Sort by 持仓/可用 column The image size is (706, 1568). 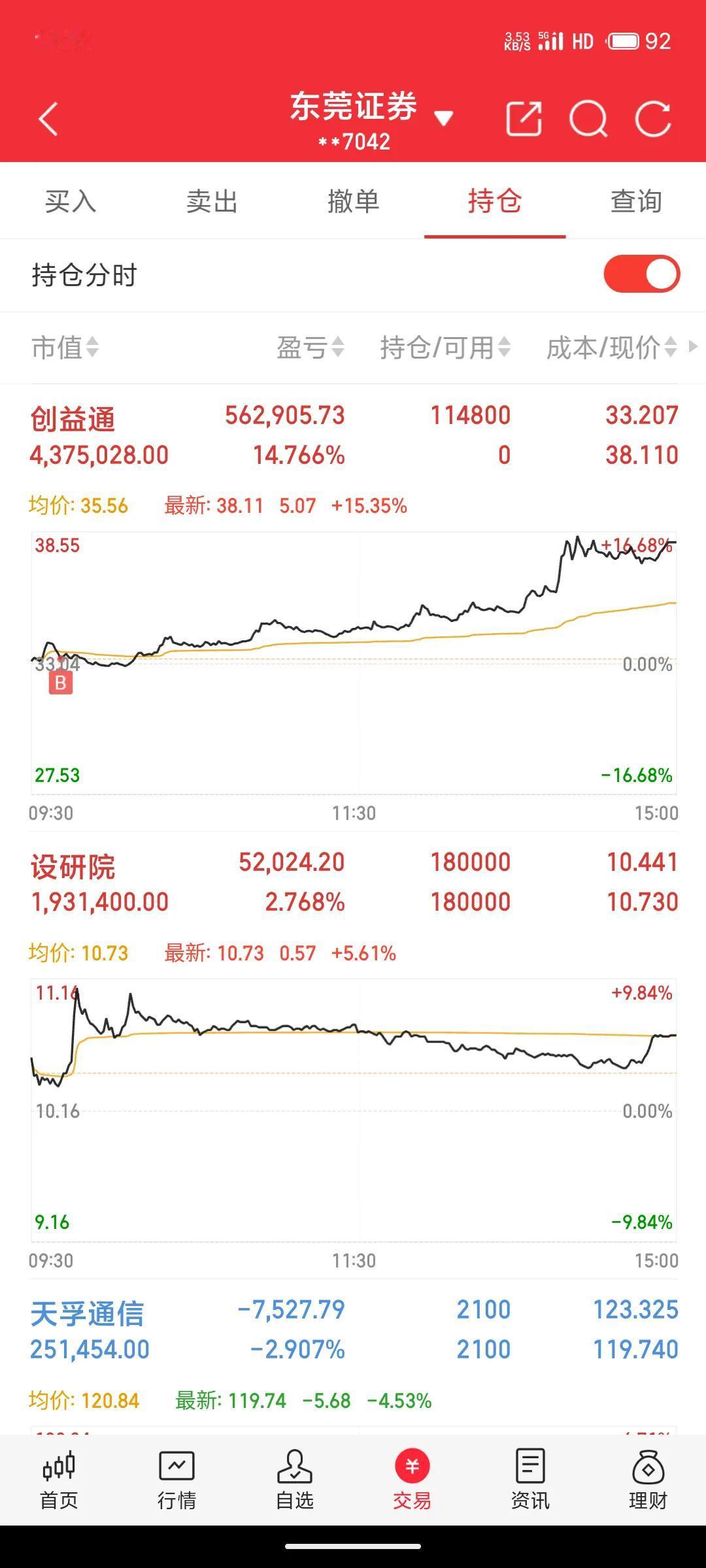pyautogui.click(x=445, y=347)
